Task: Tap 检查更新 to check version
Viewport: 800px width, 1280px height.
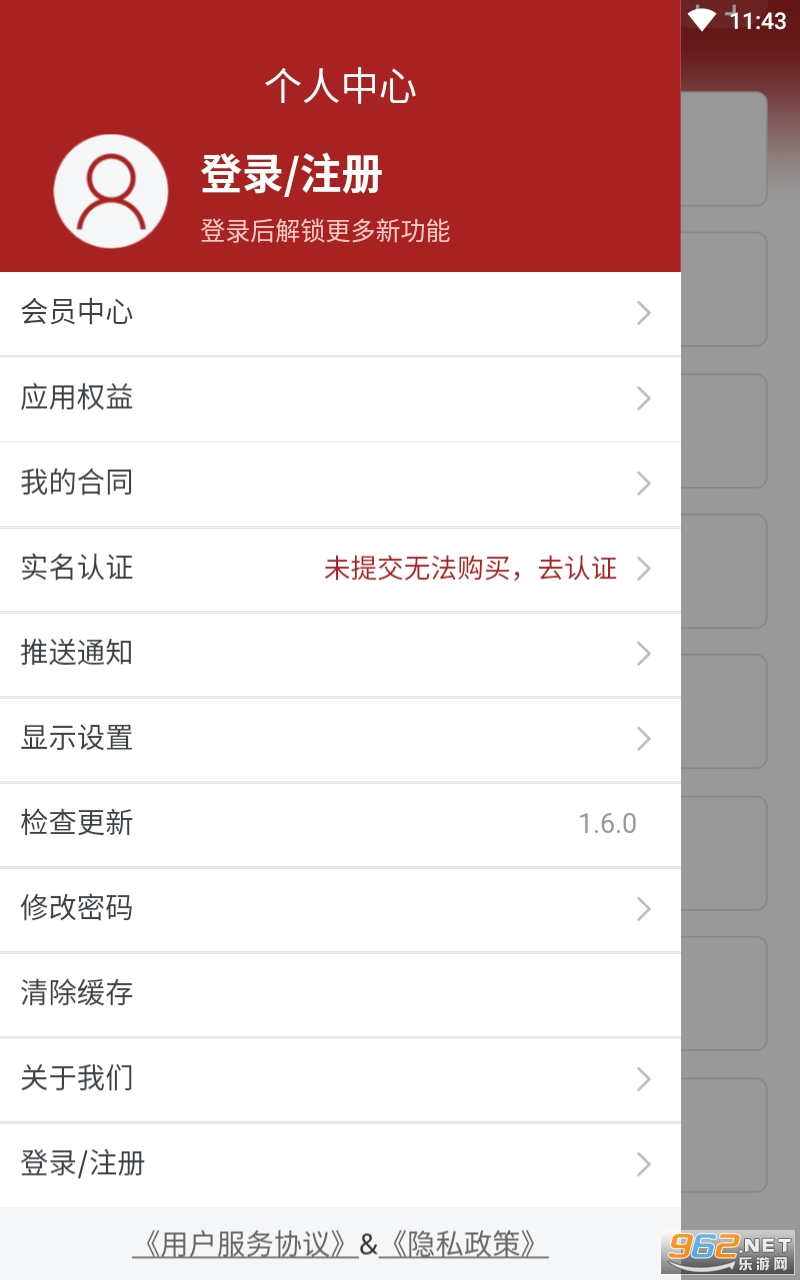Action: pos(340,823)
